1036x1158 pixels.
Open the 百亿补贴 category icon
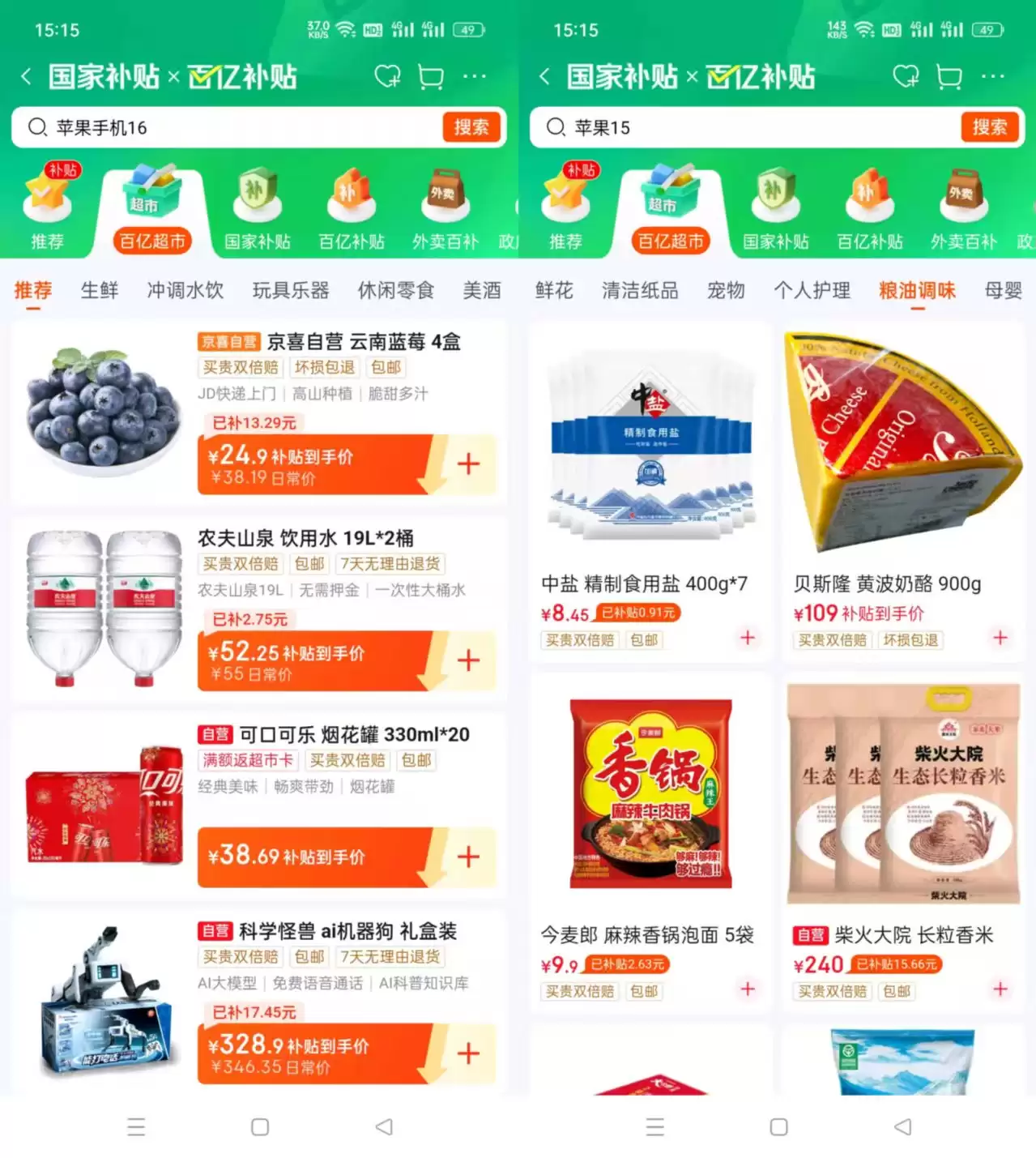(351, 194)
